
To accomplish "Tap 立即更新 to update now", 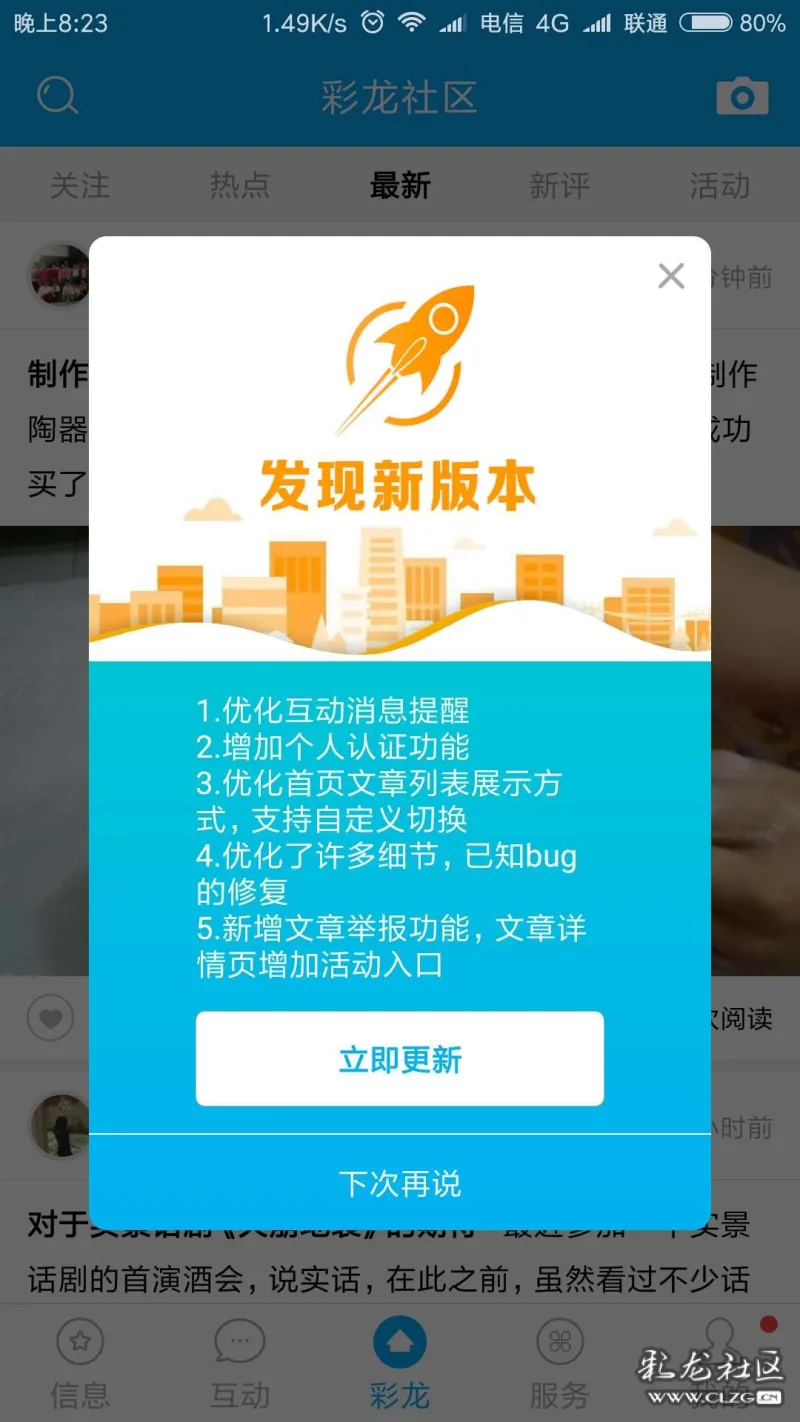I will coord(400,1059).
